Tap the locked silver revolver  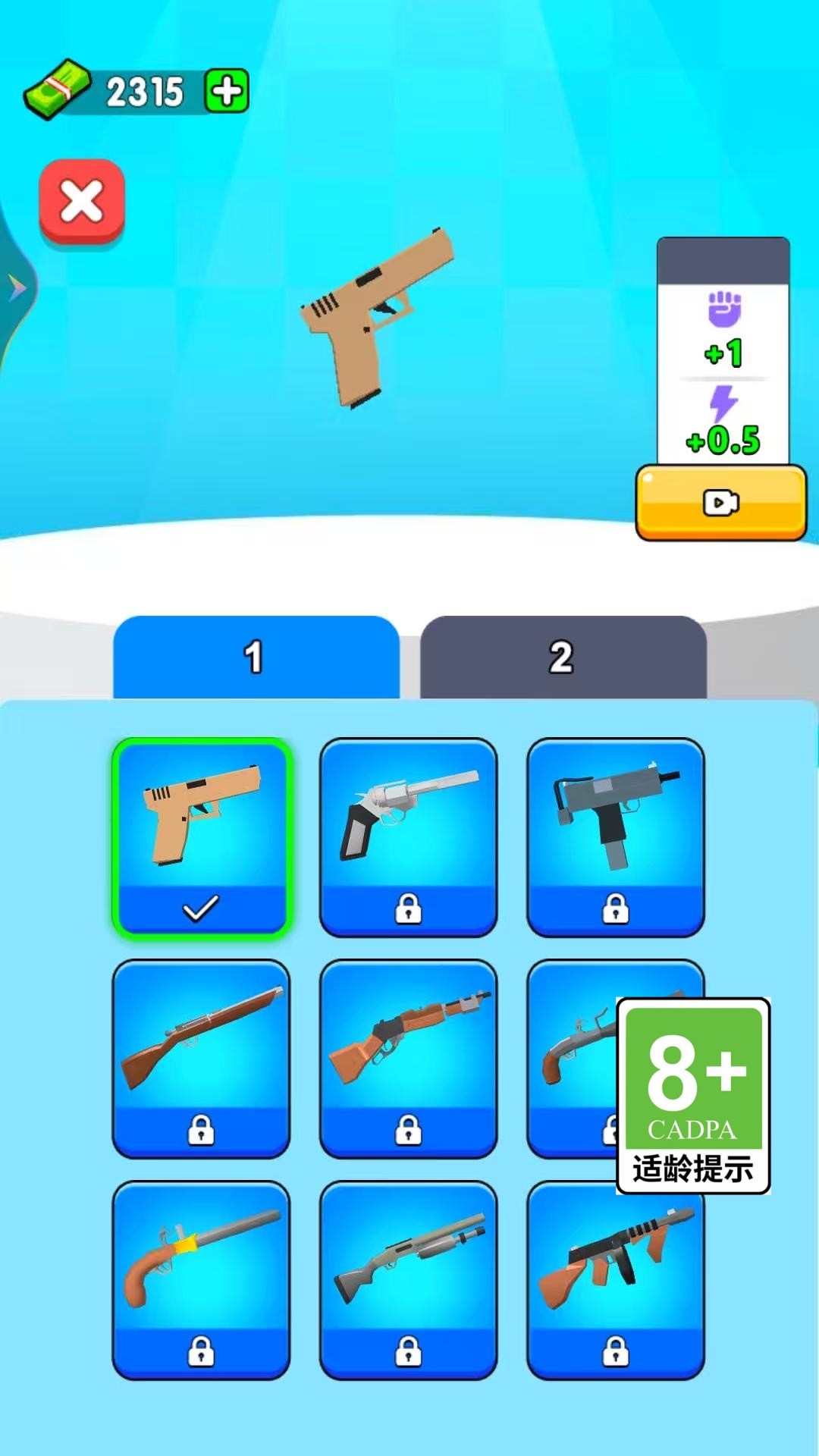coord(408,836)
